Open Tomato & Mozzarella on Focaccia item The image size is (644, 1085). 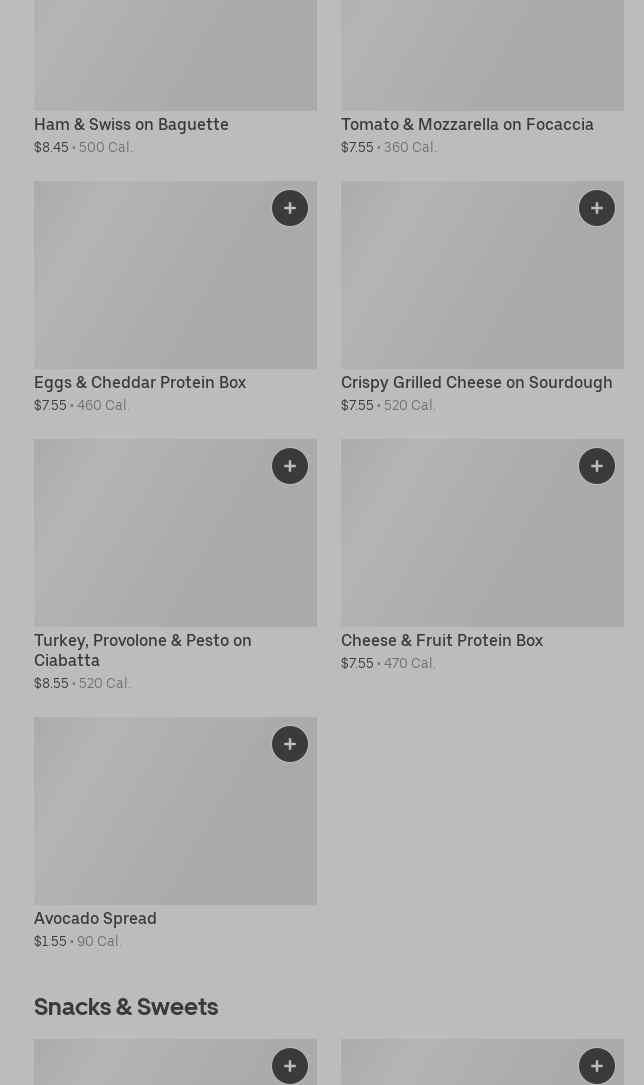467,125
